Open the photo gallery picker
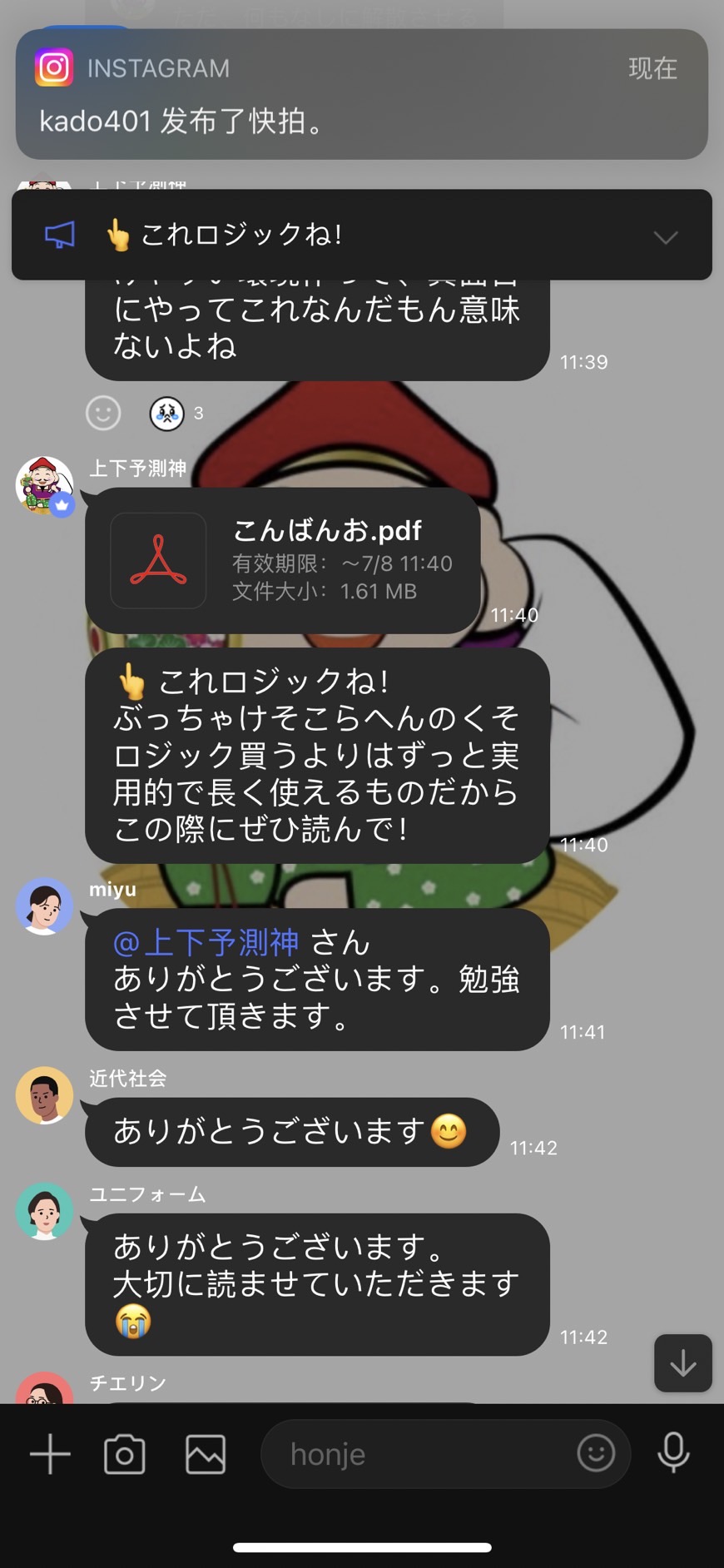The width and height of the screenshot is (724, 1568). (206, 1454)
